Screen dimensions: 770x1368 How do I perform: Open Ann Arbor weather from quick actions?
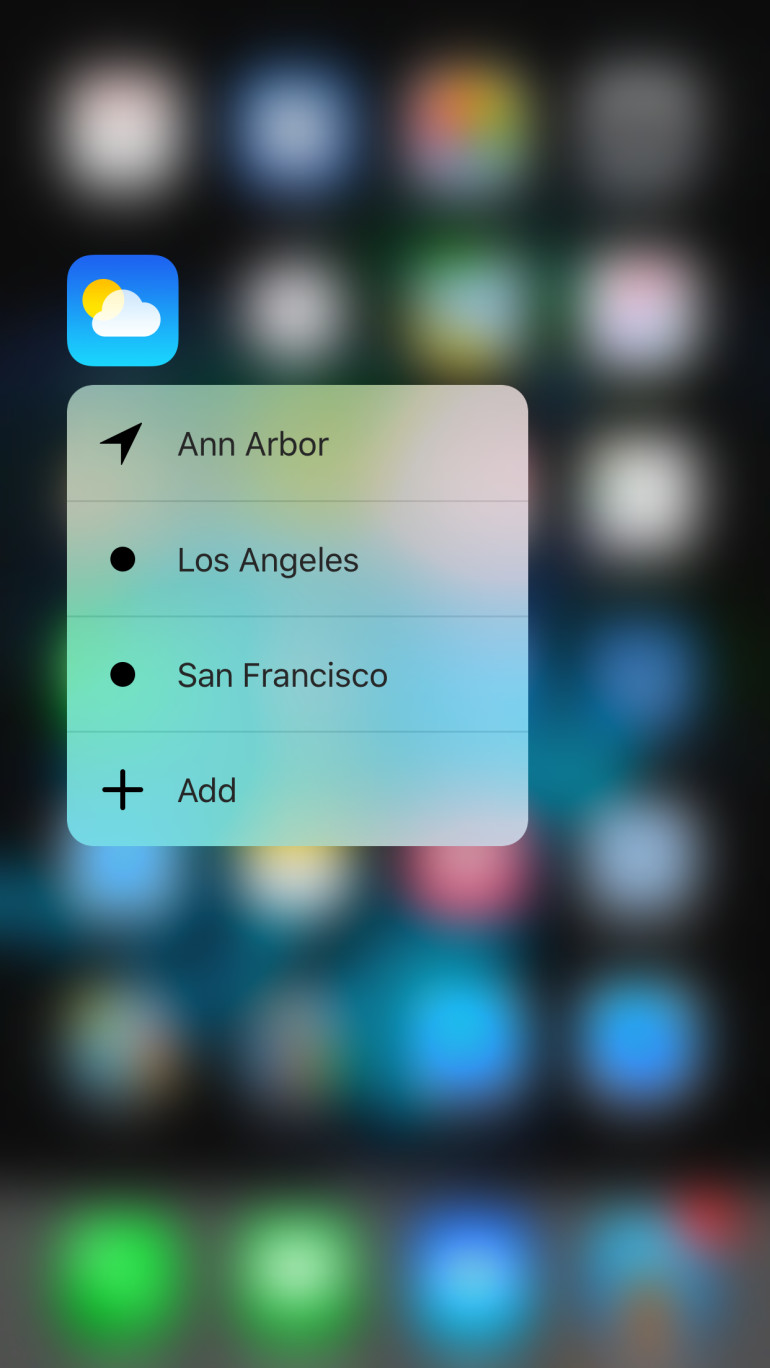coord(296,444)
